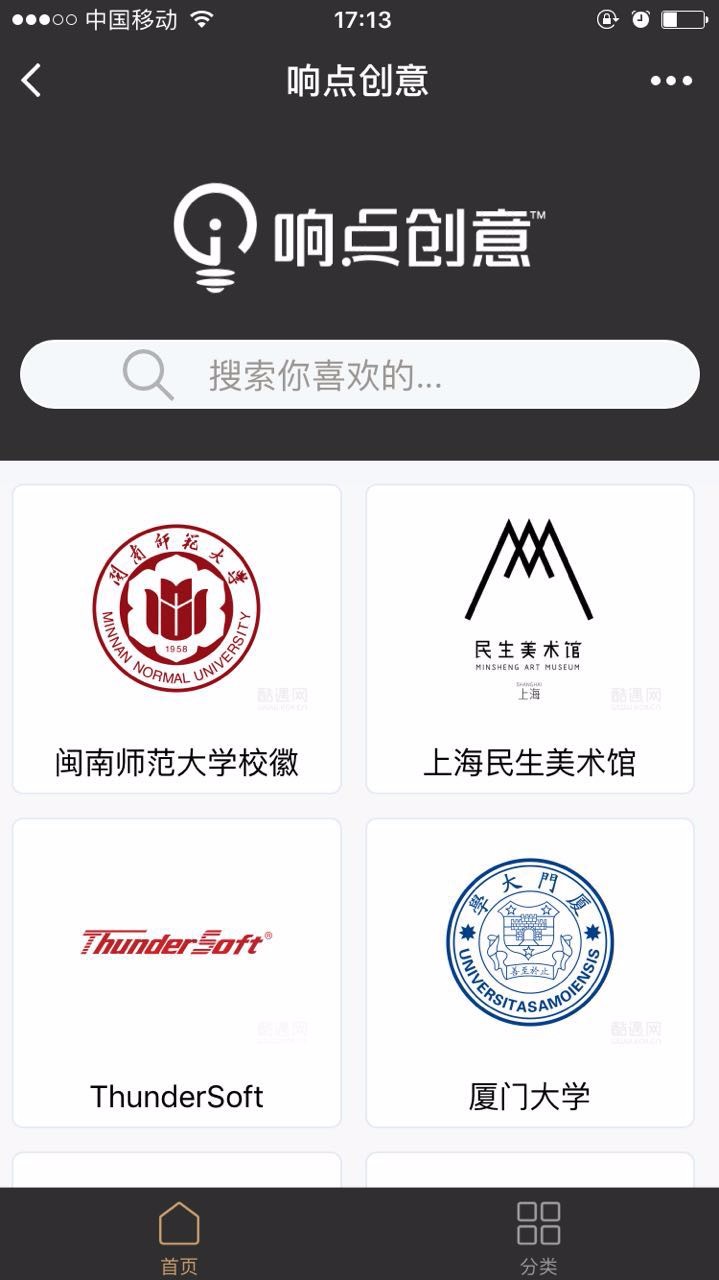
Task: Open the three-dot overflow menu
Action: [x=671, y=81]
